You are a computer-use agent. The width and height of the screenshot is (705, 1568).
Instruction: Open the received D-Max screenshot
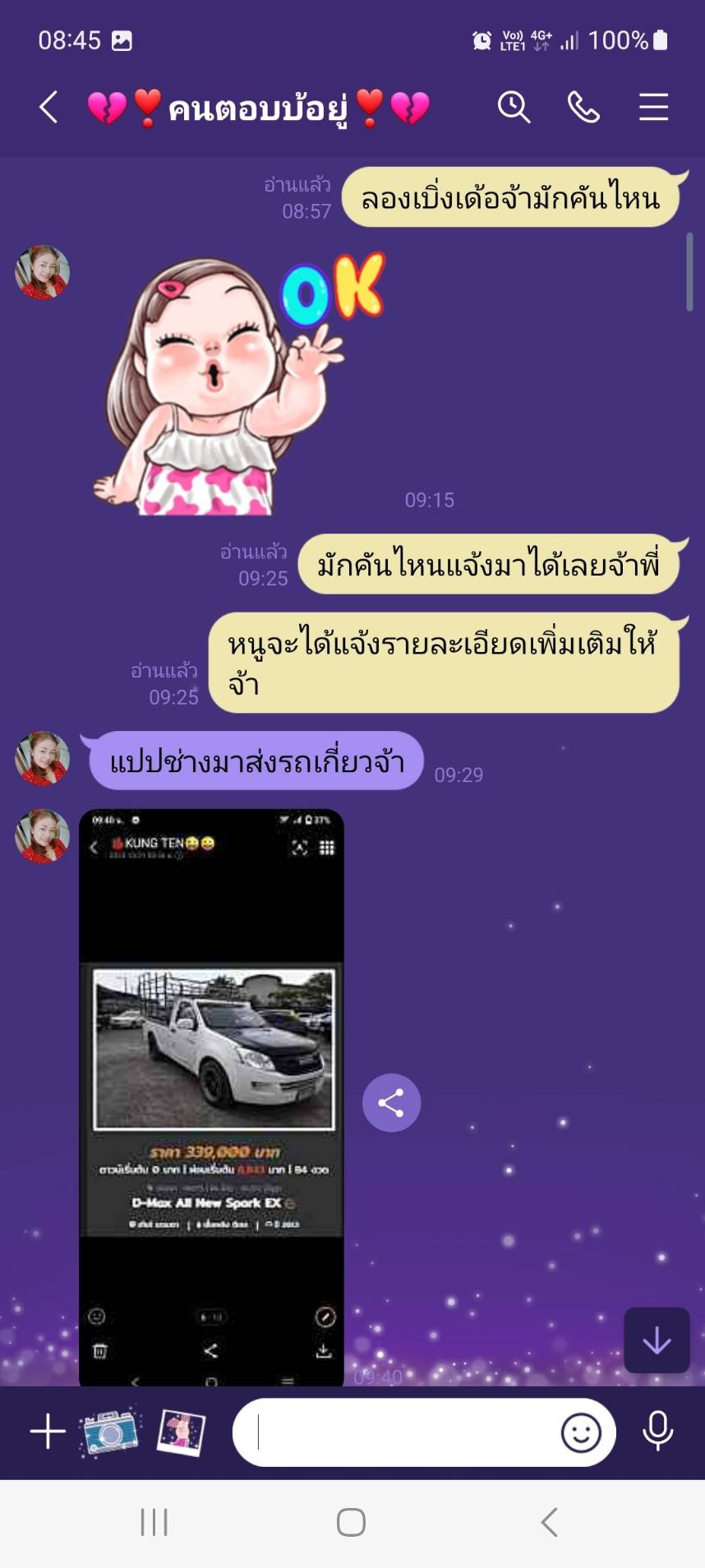(x=211, y=1094)
